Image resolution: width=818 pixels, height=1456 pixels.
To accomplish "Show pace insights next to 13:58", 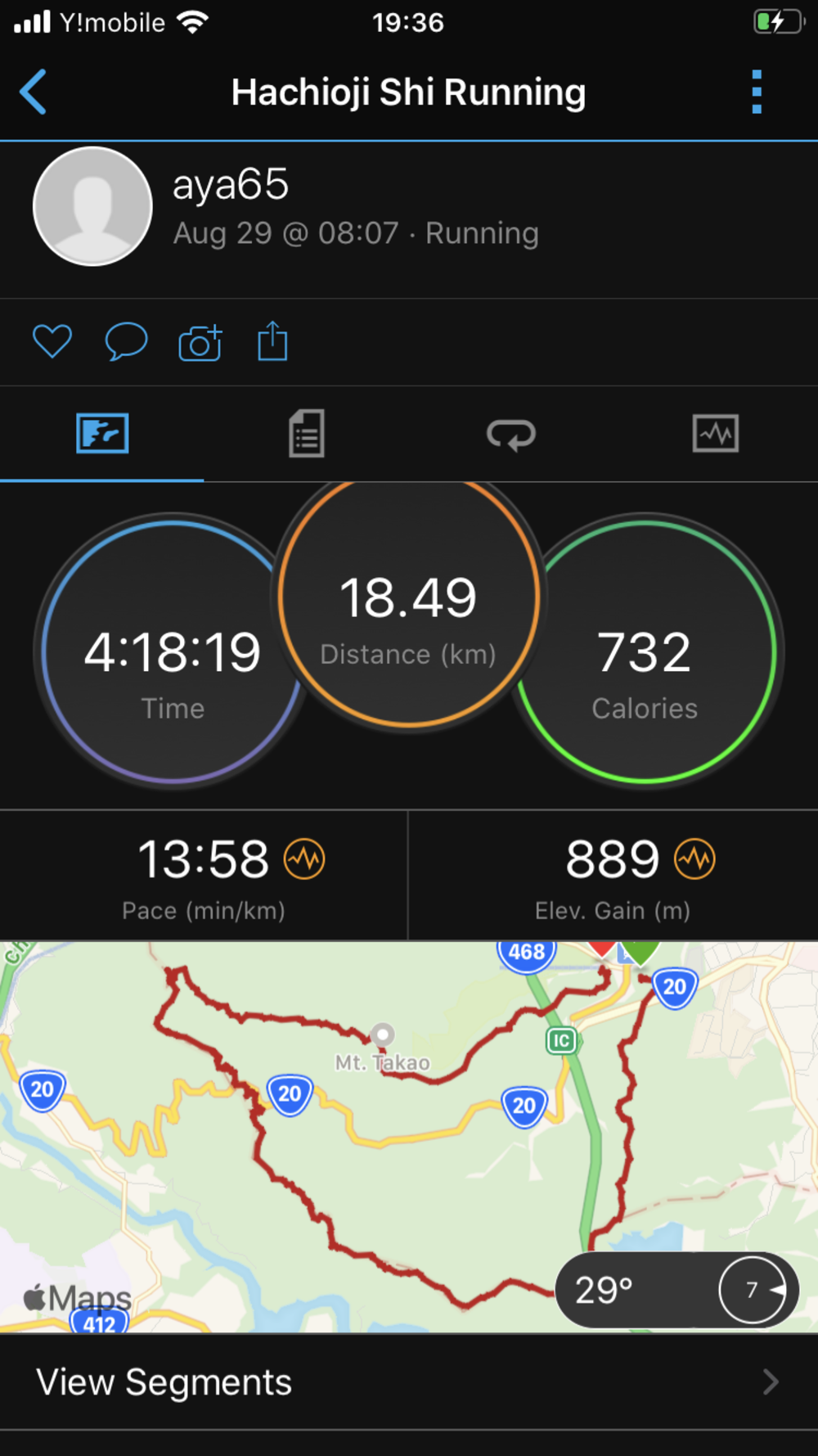I will [x=304, y=859].
